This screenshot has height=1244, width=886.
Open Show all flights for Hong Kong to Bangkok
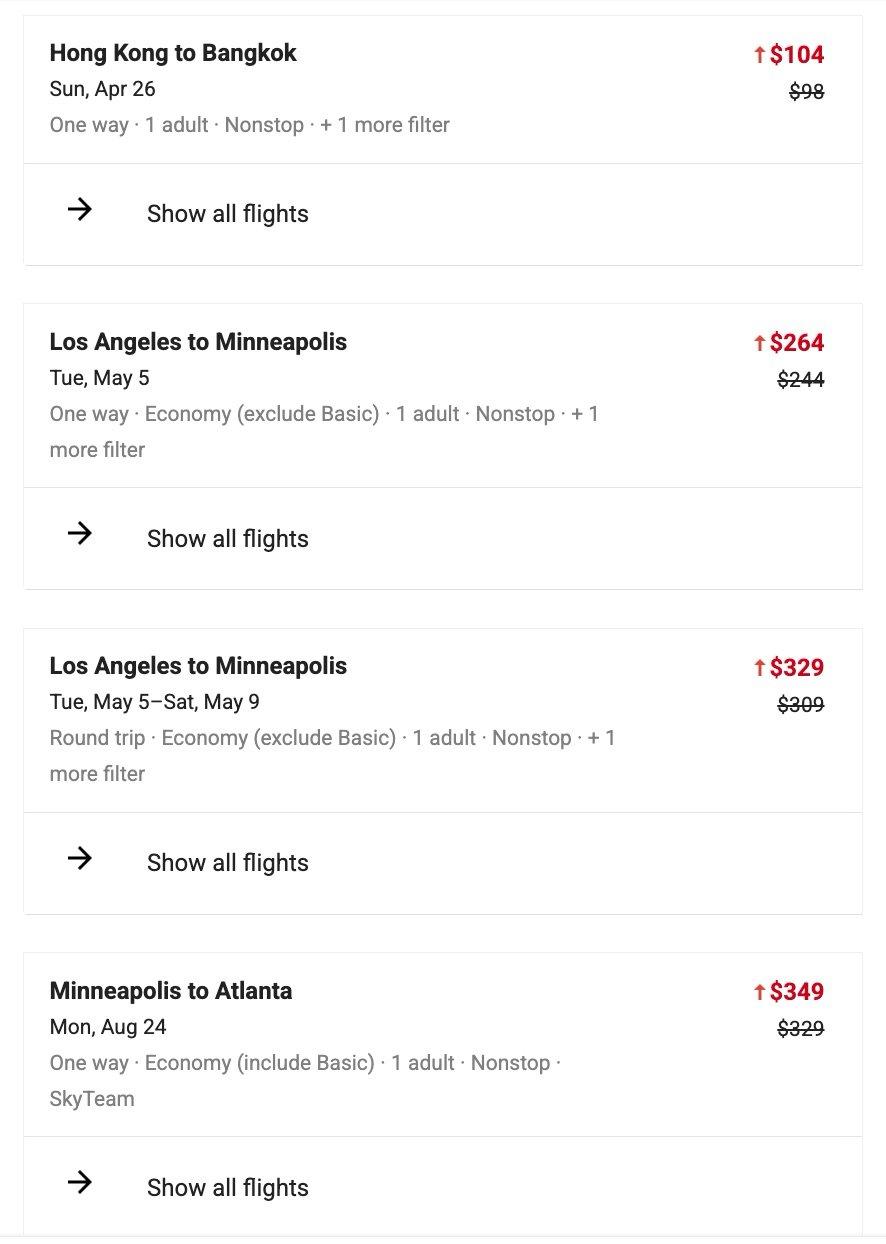(227, 213)
